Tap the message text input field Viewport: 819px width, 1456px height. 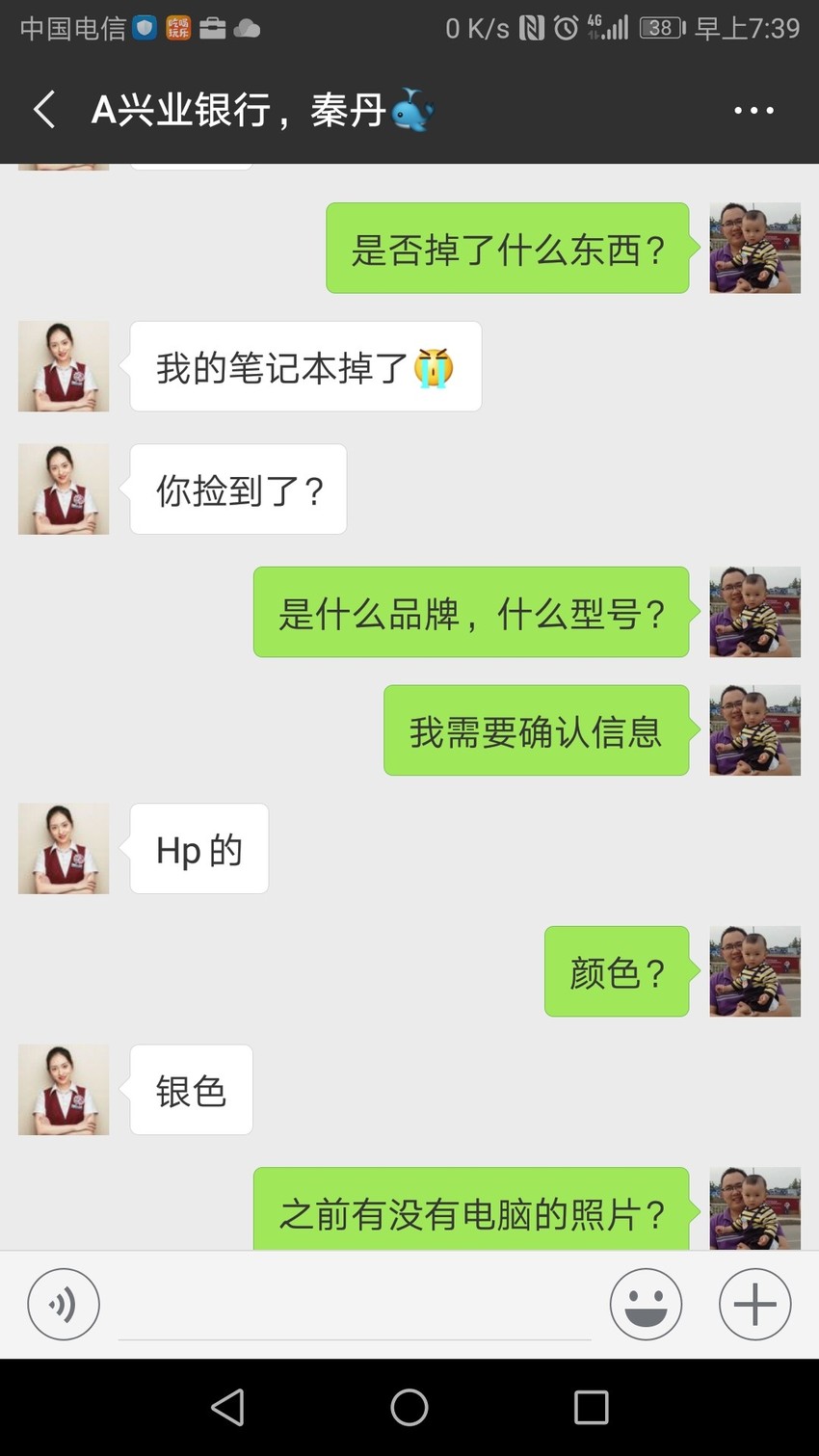355,1306
